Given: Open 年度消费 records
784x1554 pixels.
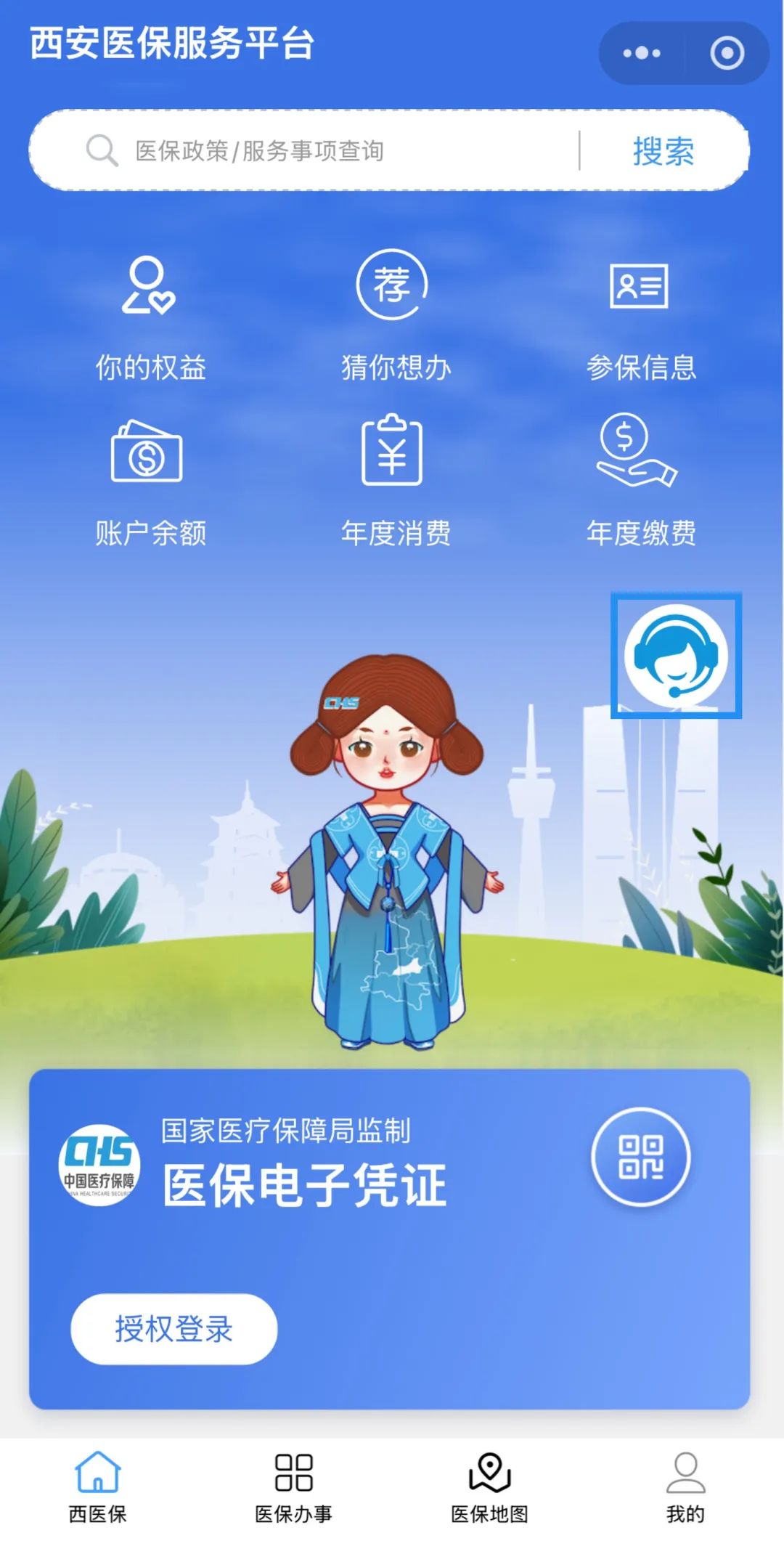Looking at the screenshot, I should [394, 483].
